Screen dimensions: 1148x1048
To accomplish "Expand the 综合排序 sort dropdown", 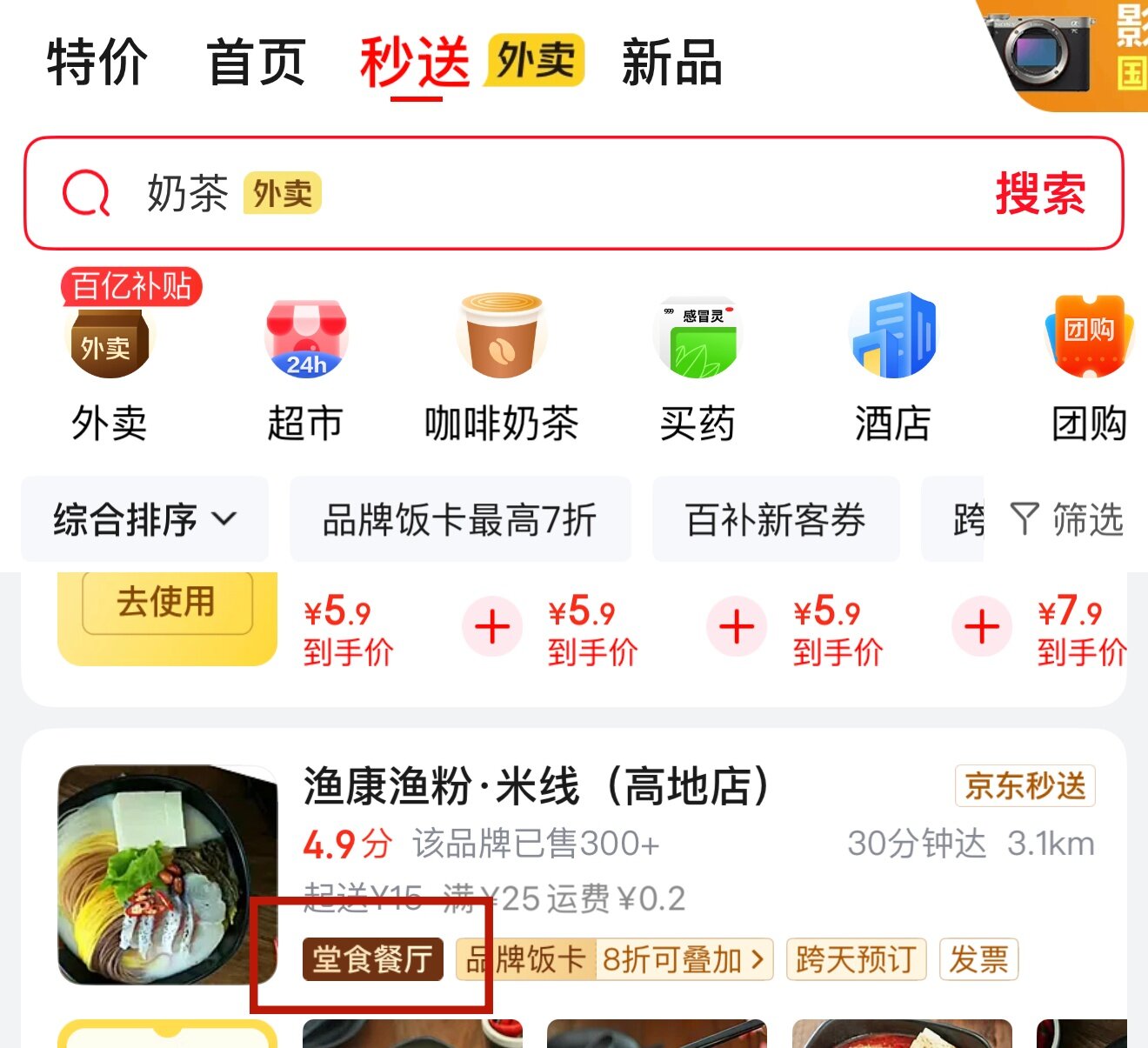I will pyautogui.click(x=144, y=519).
